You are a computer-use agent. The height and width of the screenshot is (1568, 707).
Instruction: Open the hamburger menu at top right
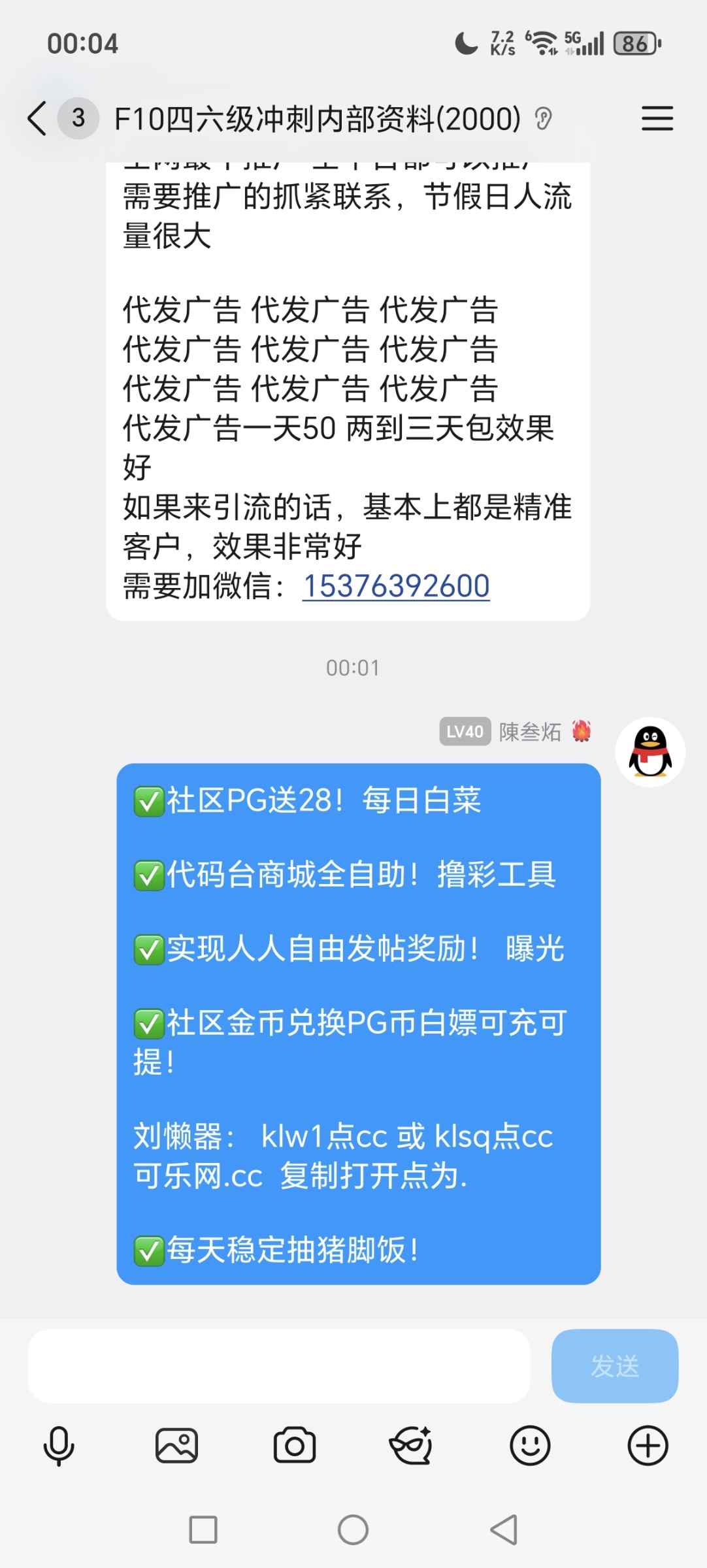click(x=657, y=119)
